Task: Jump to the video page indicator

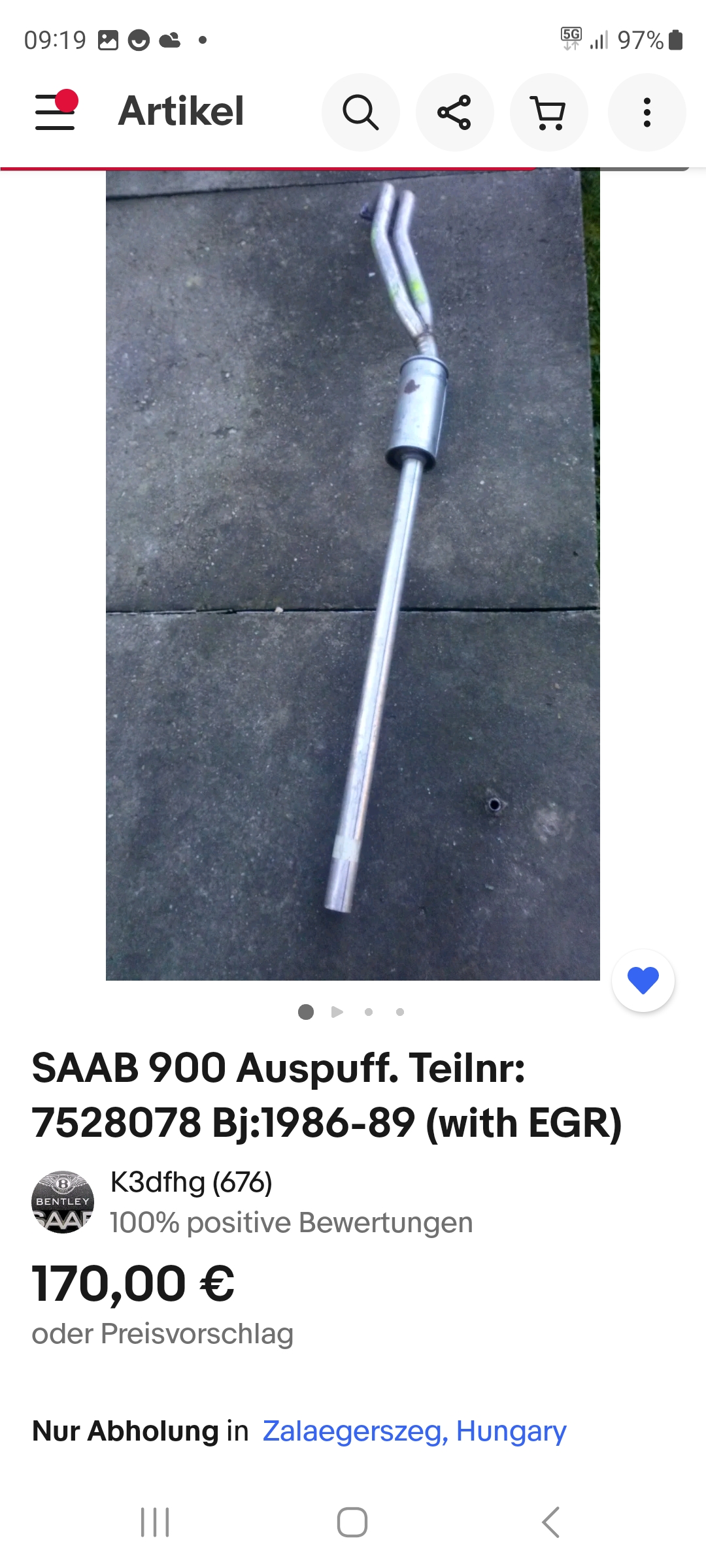Action: (x=337, y=1012)
